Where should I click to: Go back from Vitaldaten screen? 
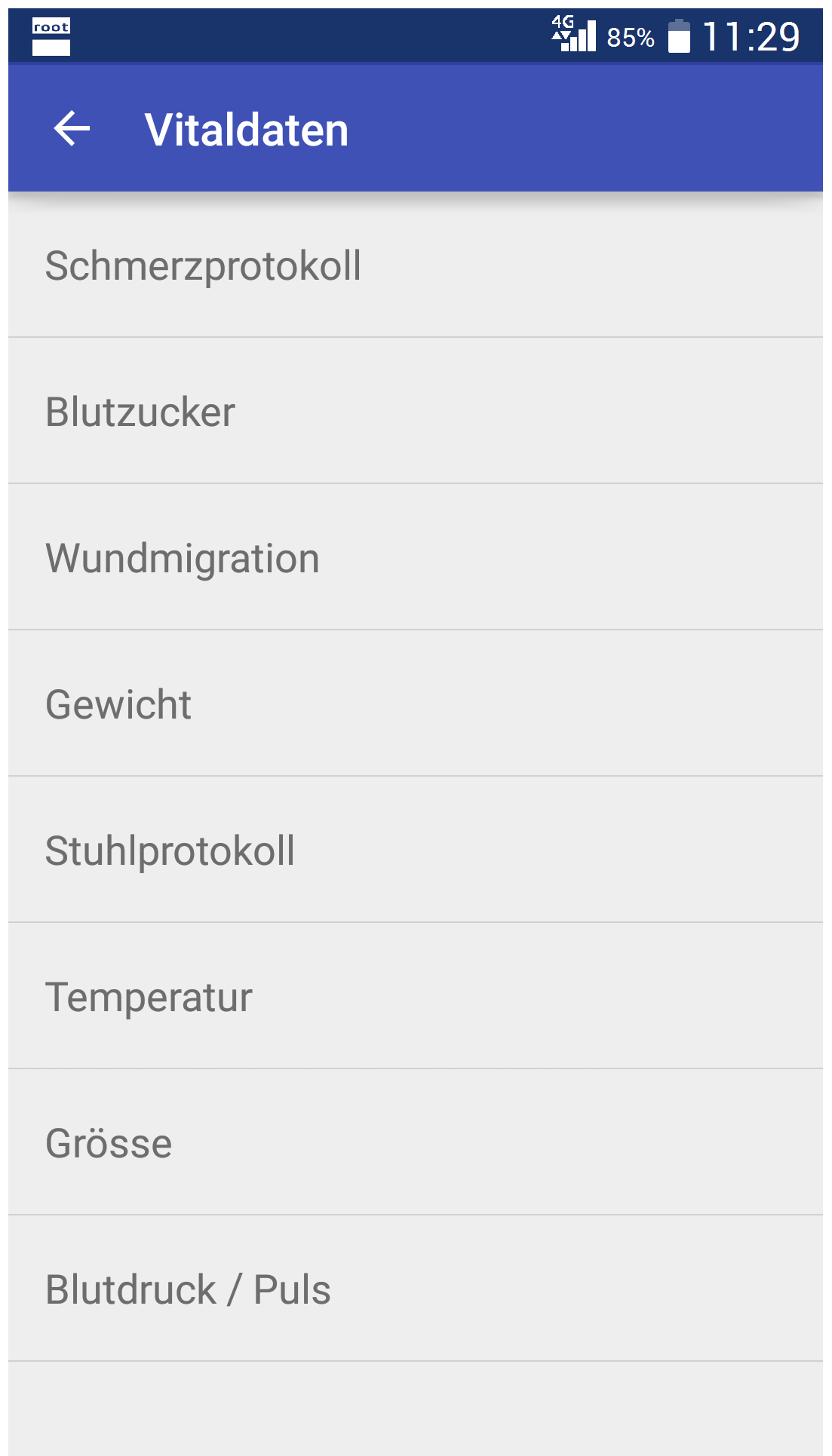tap(72, 128)
